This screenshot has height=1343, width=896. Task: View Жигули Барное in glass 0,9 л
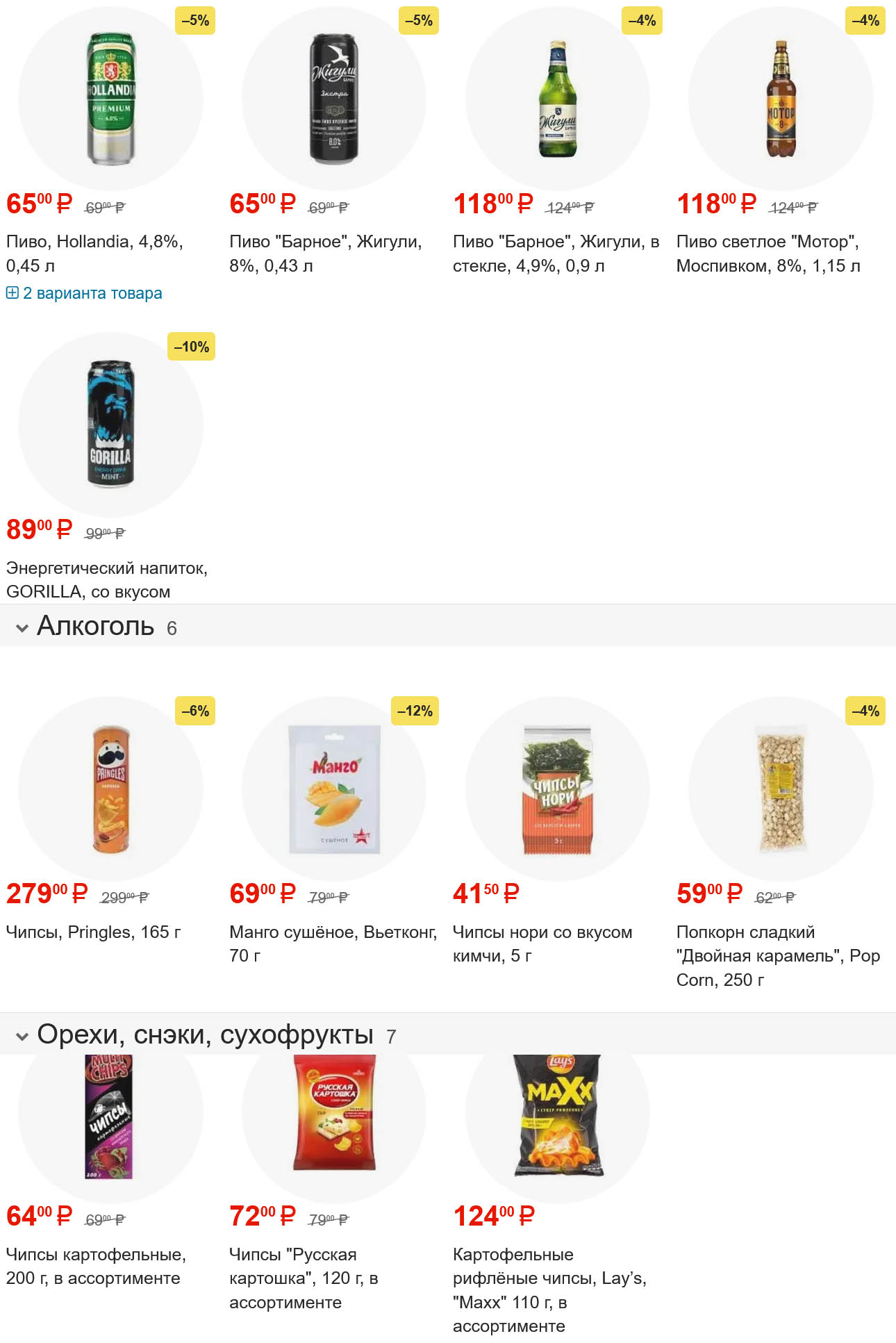point(557,99)
